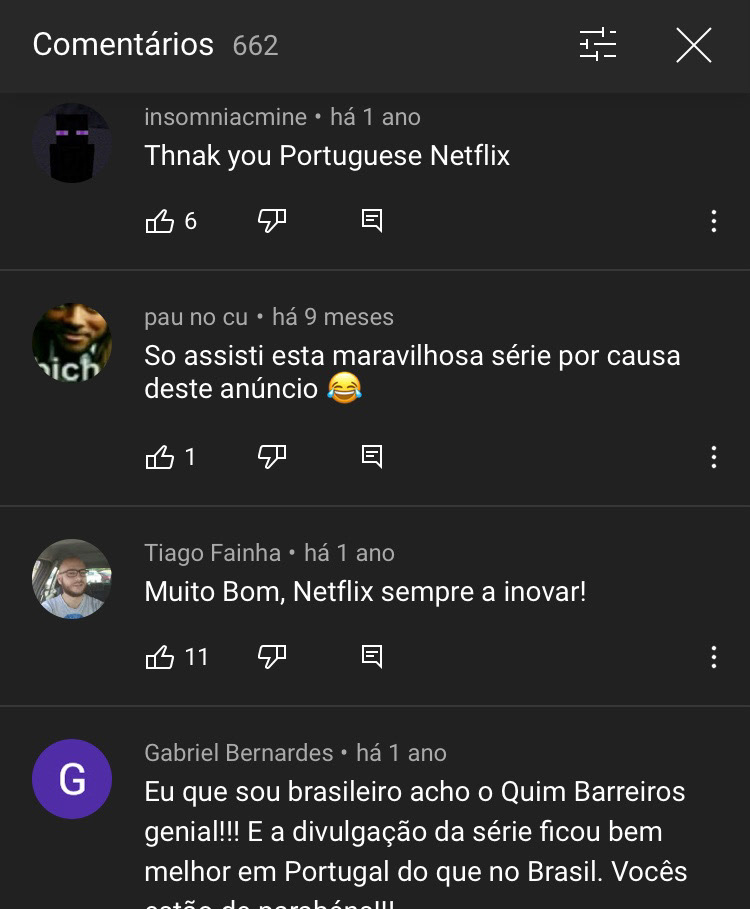
Task: Reply to Tiago Fainha's comment
Action: click(x=372, y=657)
